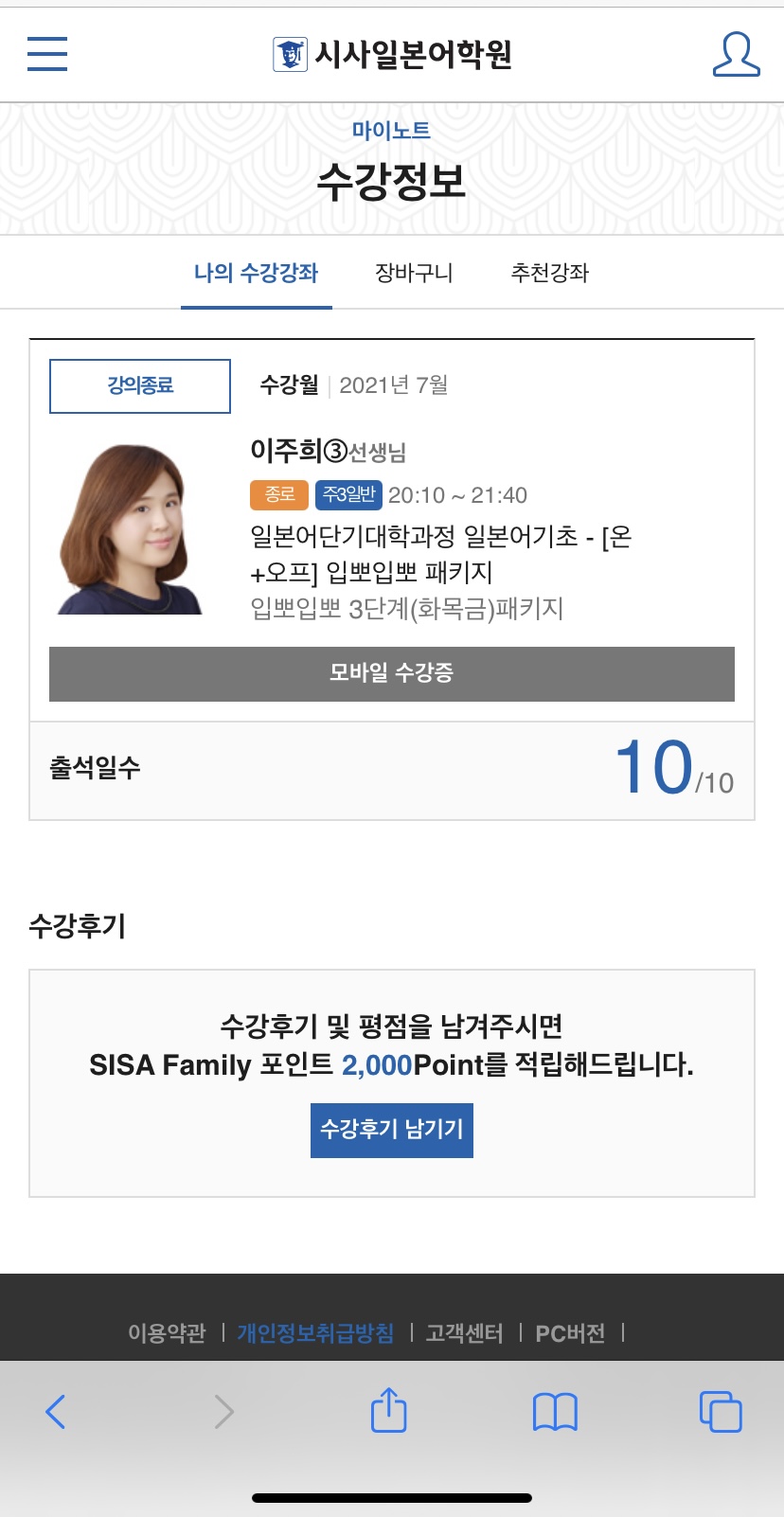Screen dimensions: 784x1517
Task: Open the Safari tabs overview icon
Action: point(720,1411)
